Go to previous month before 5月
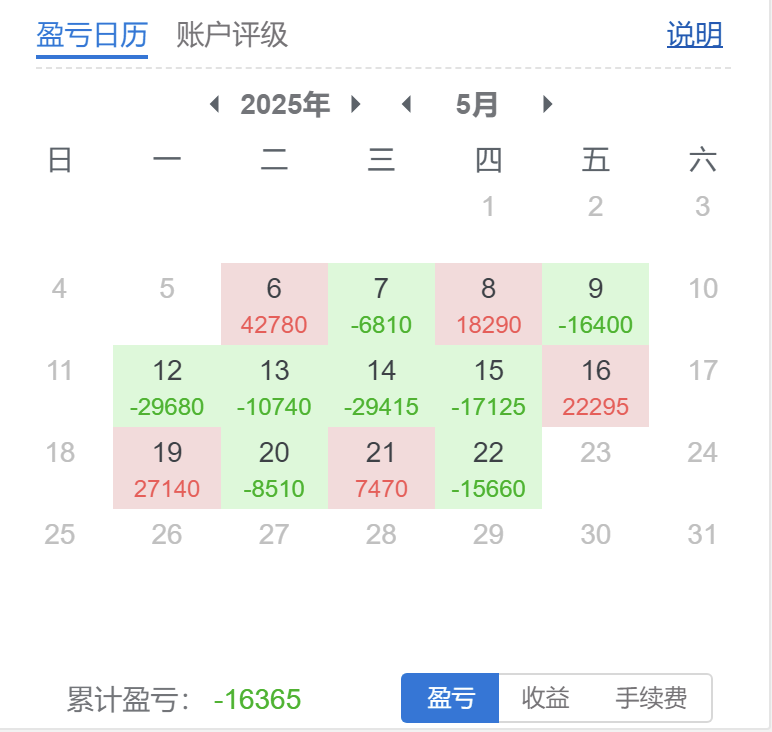 click(405, 104)
